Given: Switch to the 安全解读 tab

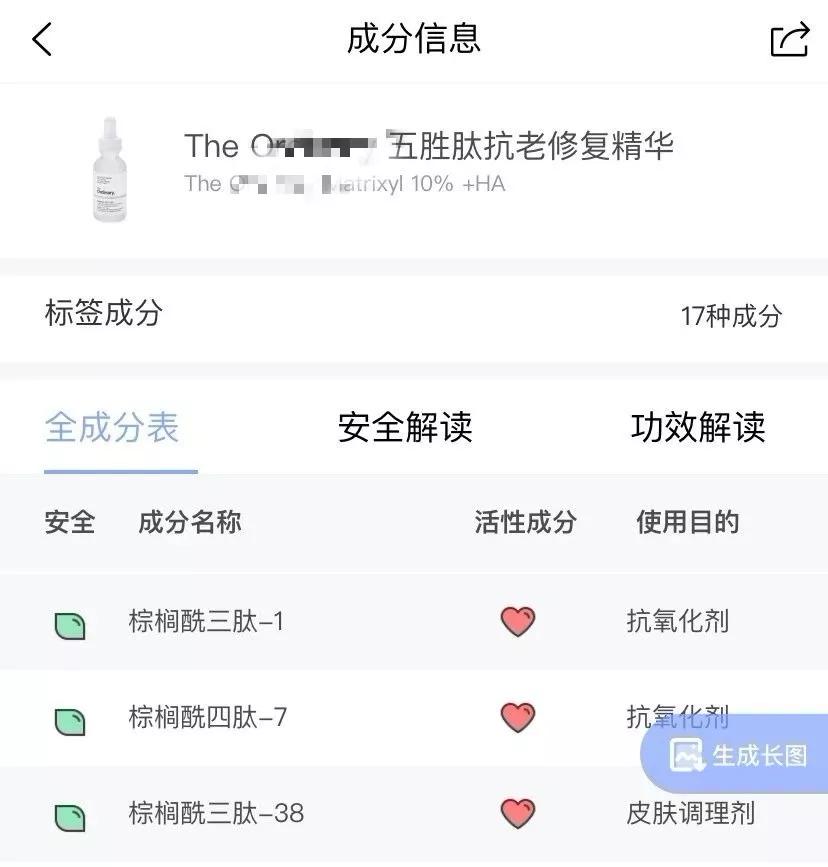Looking at the screenshot, I should pos(404,428).
